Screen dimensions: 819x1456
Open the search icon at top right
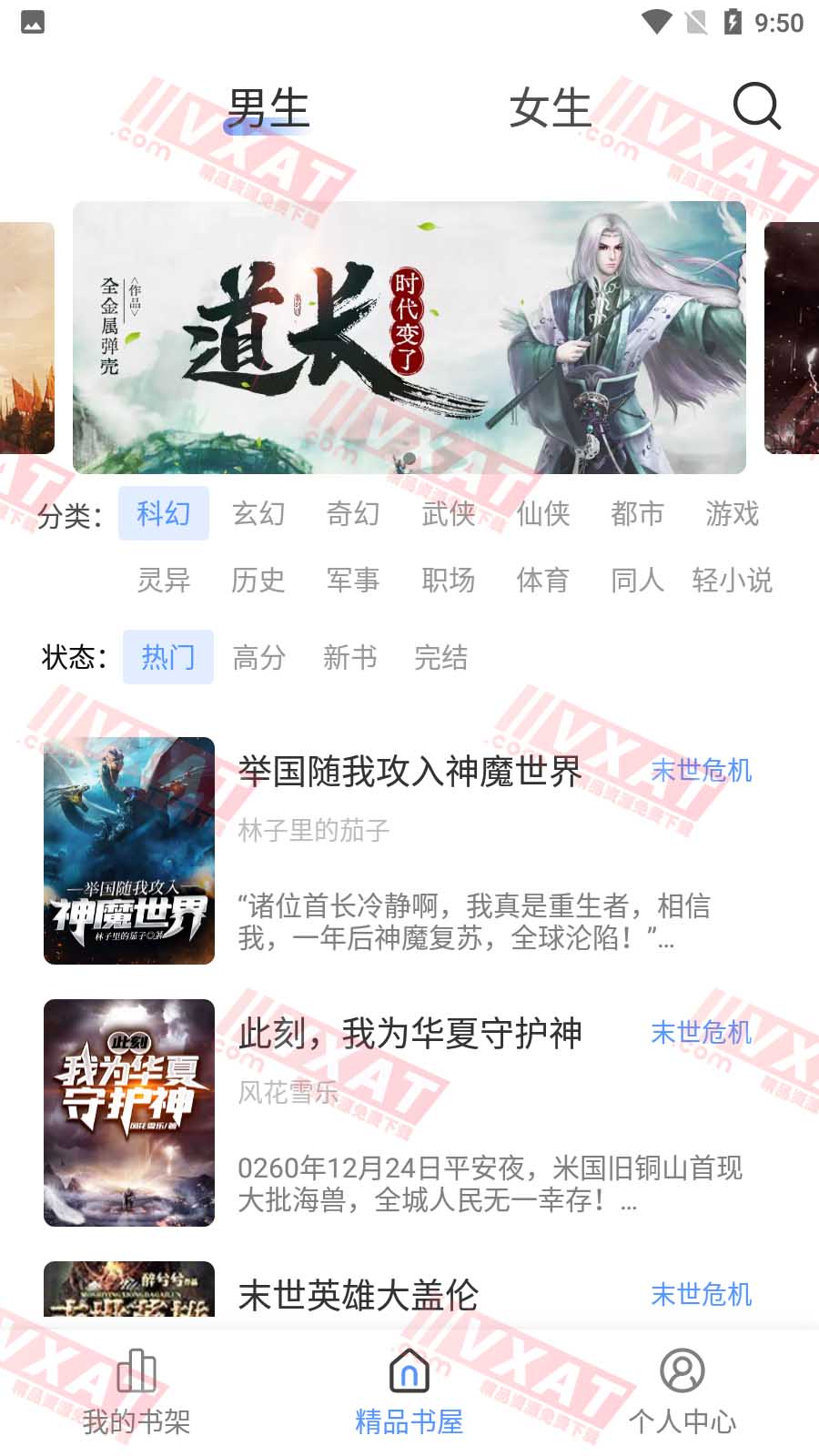pyautogui.click(x=756, y=108)
